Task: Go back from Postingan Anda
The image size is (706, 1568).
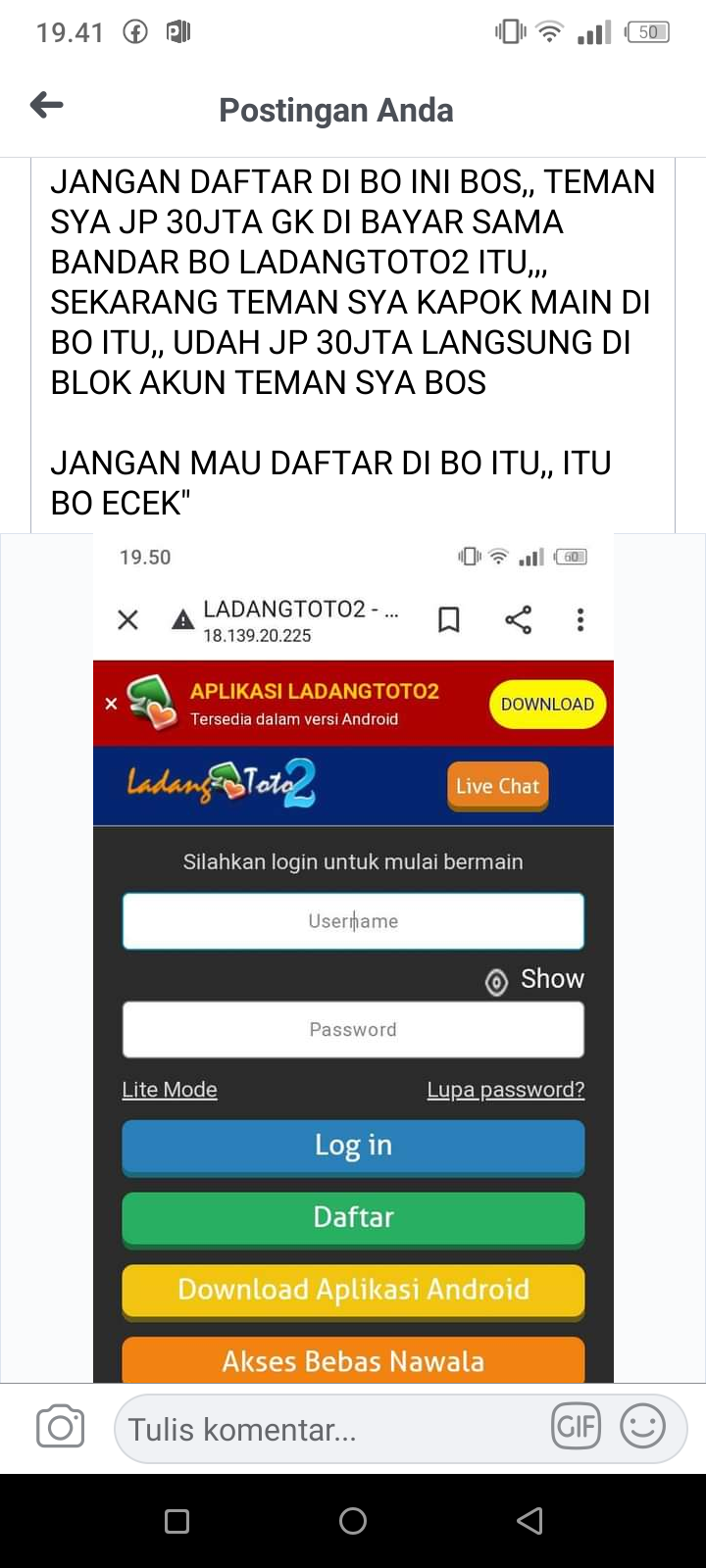Action: click(x=46, y=105)
